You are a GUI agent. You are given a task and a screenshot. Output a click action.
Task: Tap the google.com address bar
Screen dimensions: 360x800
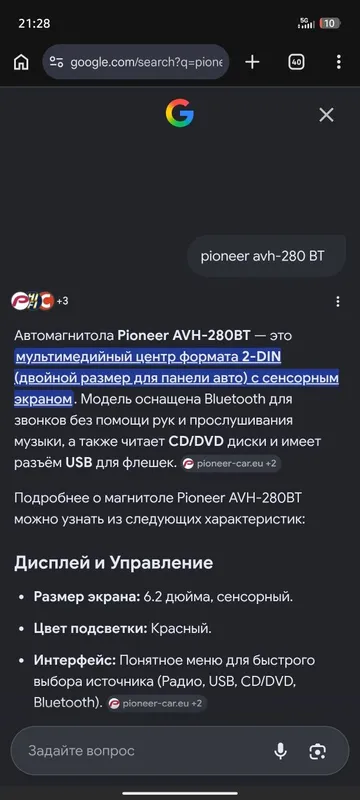[136, 62]
